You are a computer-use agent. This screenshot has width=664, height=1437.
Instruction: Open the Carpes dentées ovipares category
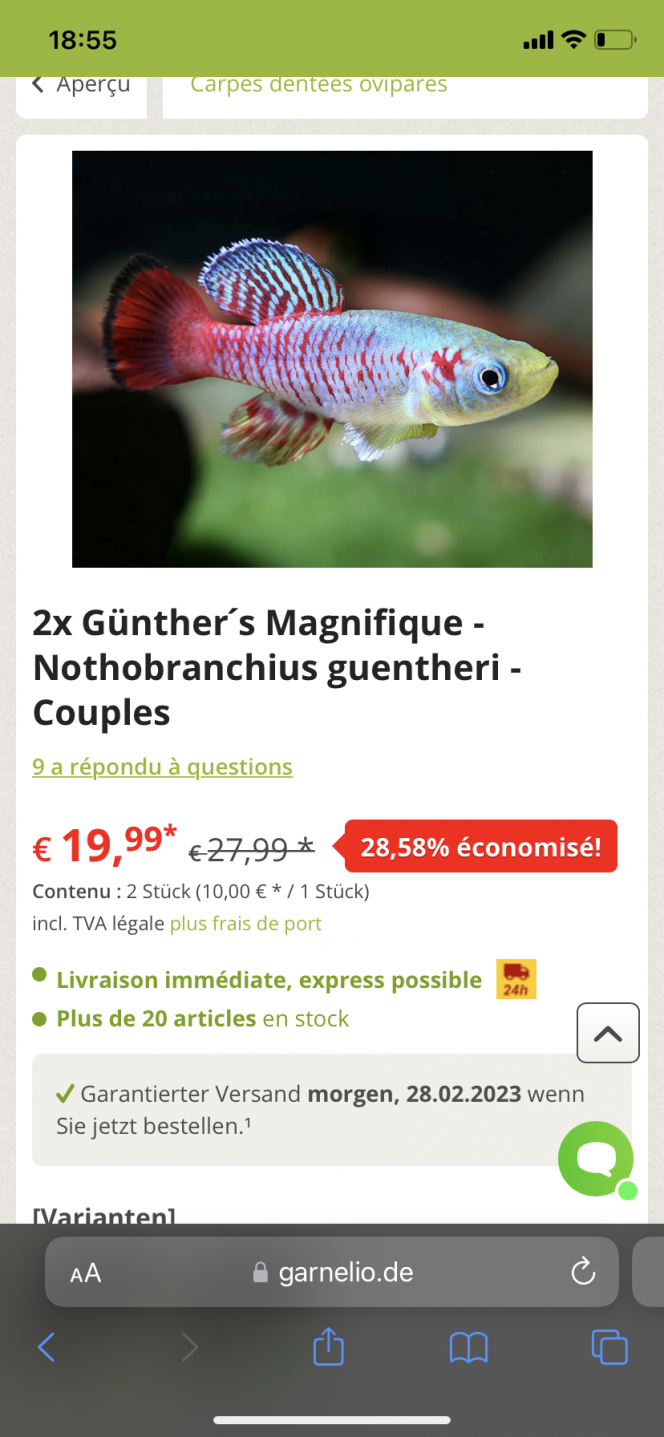click(x=319, y=85)
